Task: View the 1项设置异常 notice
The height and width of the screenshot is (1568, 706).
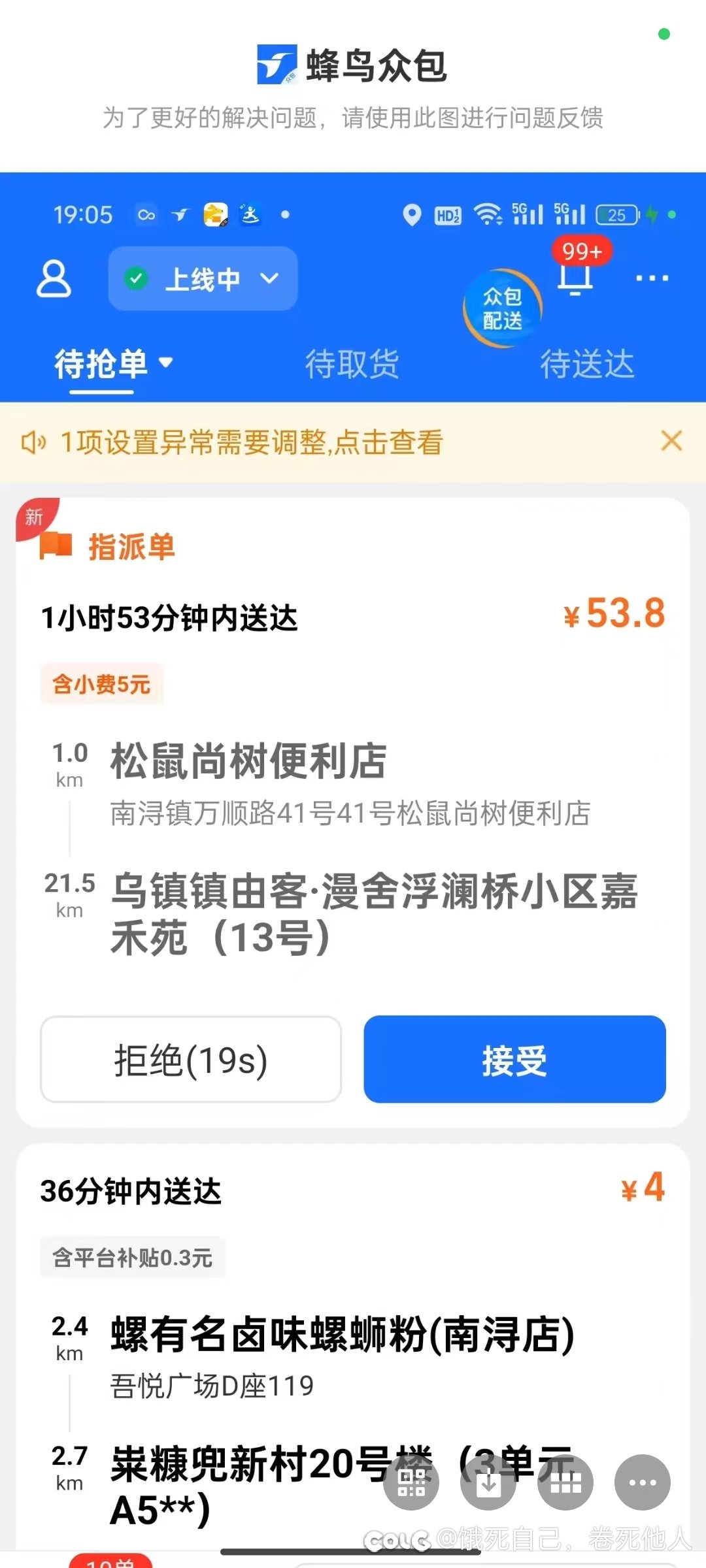Action: tap(252, 442)
